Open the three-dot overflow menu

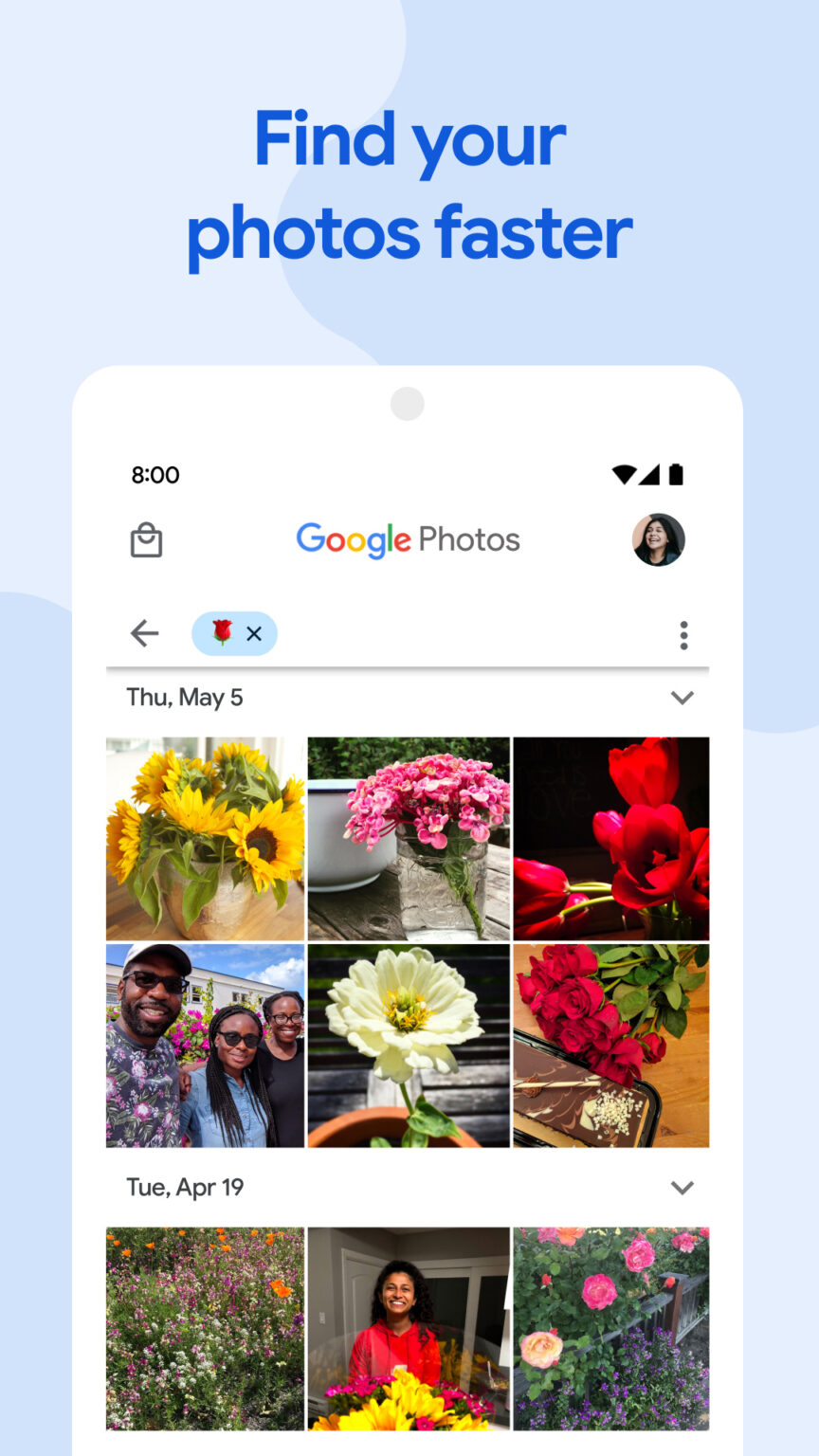683,635
